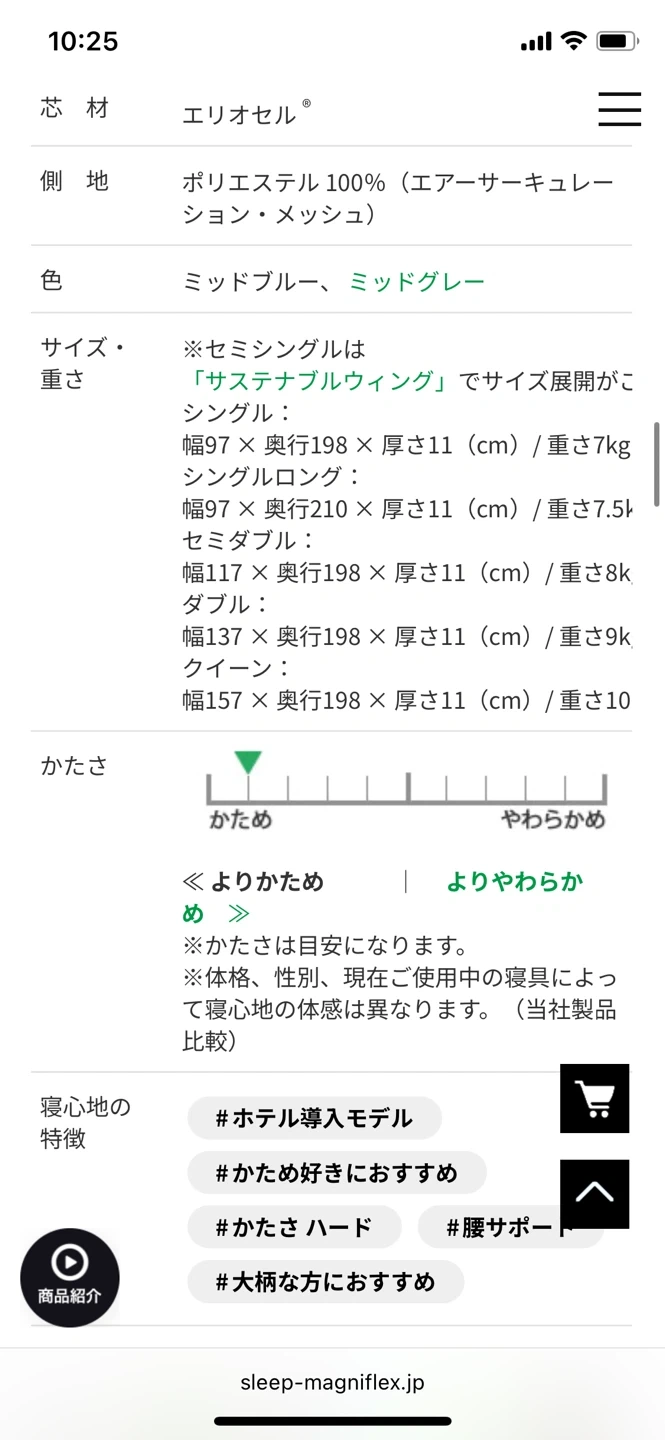
Task: Select the #かたさ ハード tag
Action: (294, 1227)
